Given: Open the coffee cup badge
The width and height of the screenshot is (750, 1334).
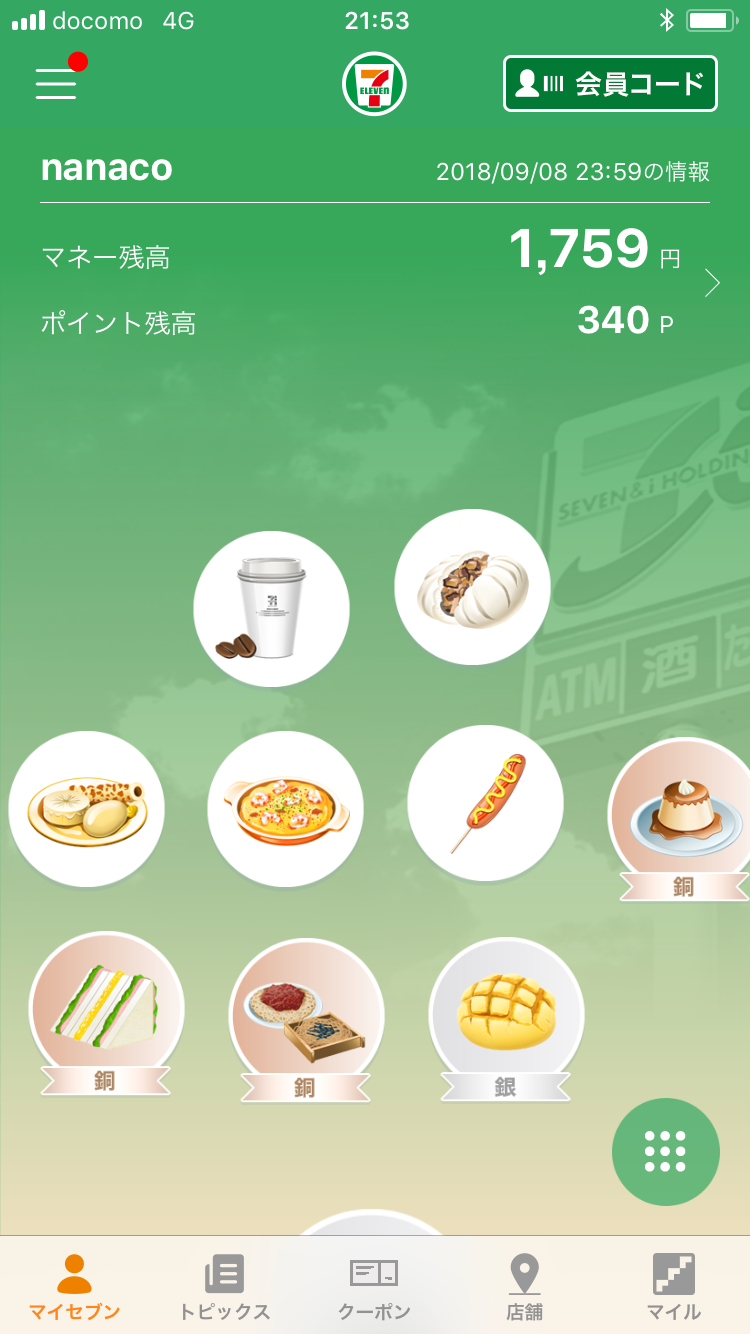Looking at the screenshot, I should [271, 609].
